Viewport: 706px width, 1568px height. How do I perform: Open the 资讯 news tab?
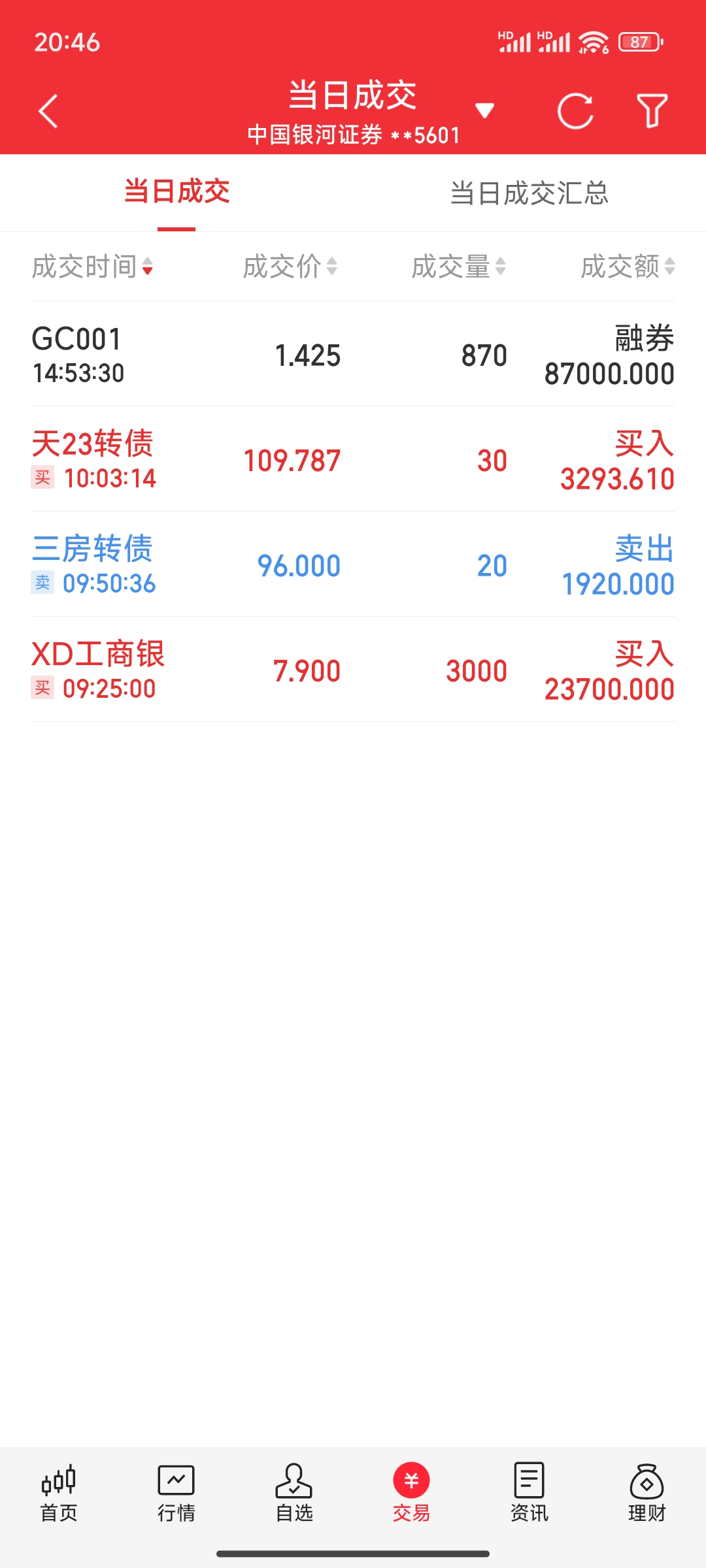click(529, 1494)
